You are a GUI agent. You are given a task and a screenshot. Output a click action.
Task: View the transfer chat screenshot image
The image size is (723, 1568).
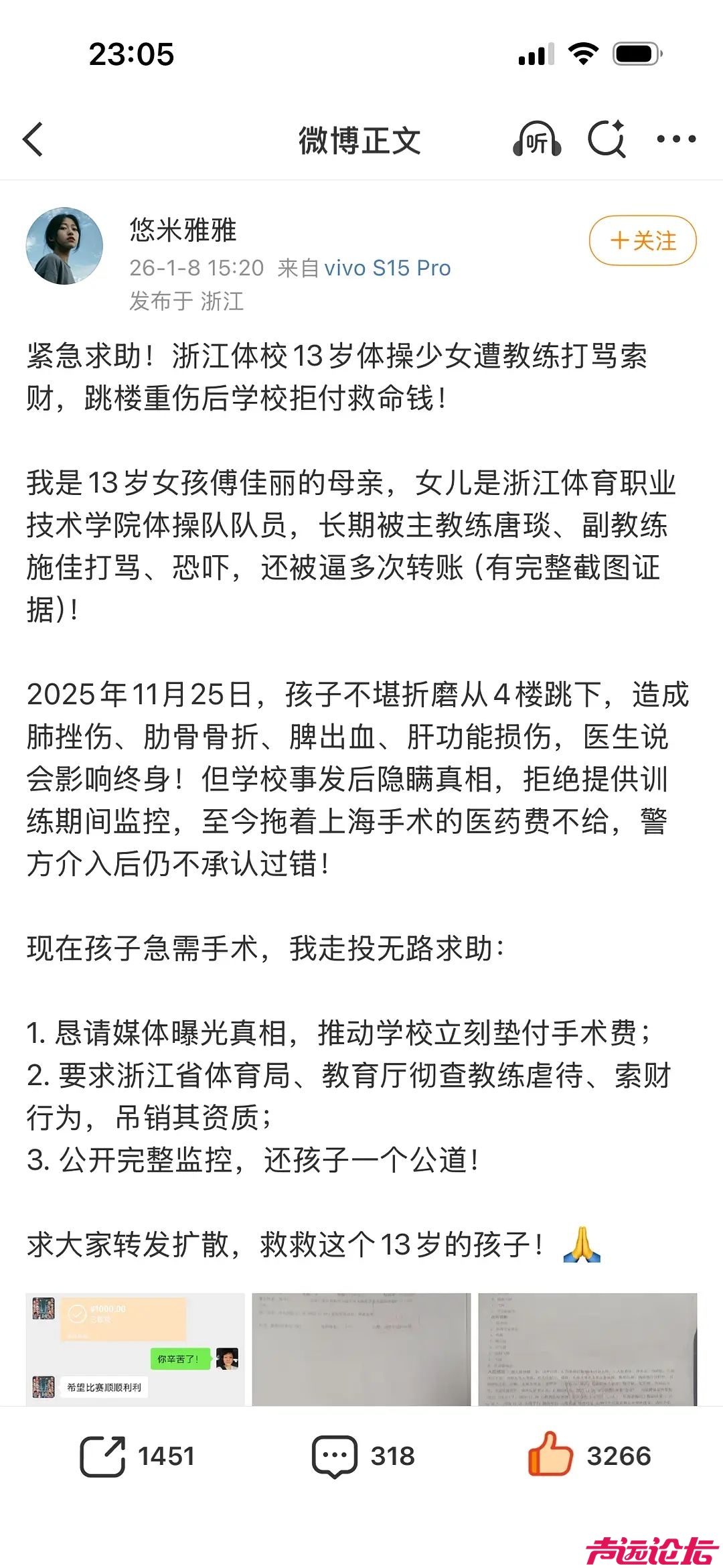click(x=135, y=1349)
